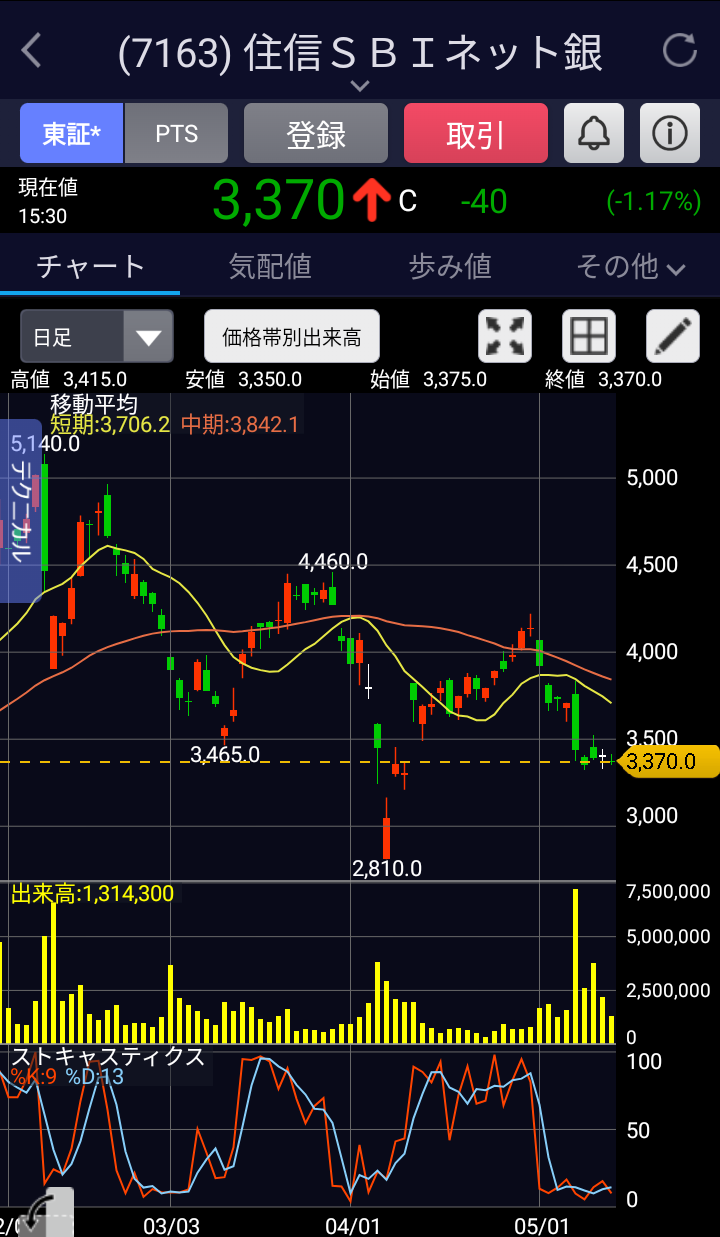The image size is (720, 1237).
Task: Select the 東証 market tab
Action: click(x=71, y=134)
